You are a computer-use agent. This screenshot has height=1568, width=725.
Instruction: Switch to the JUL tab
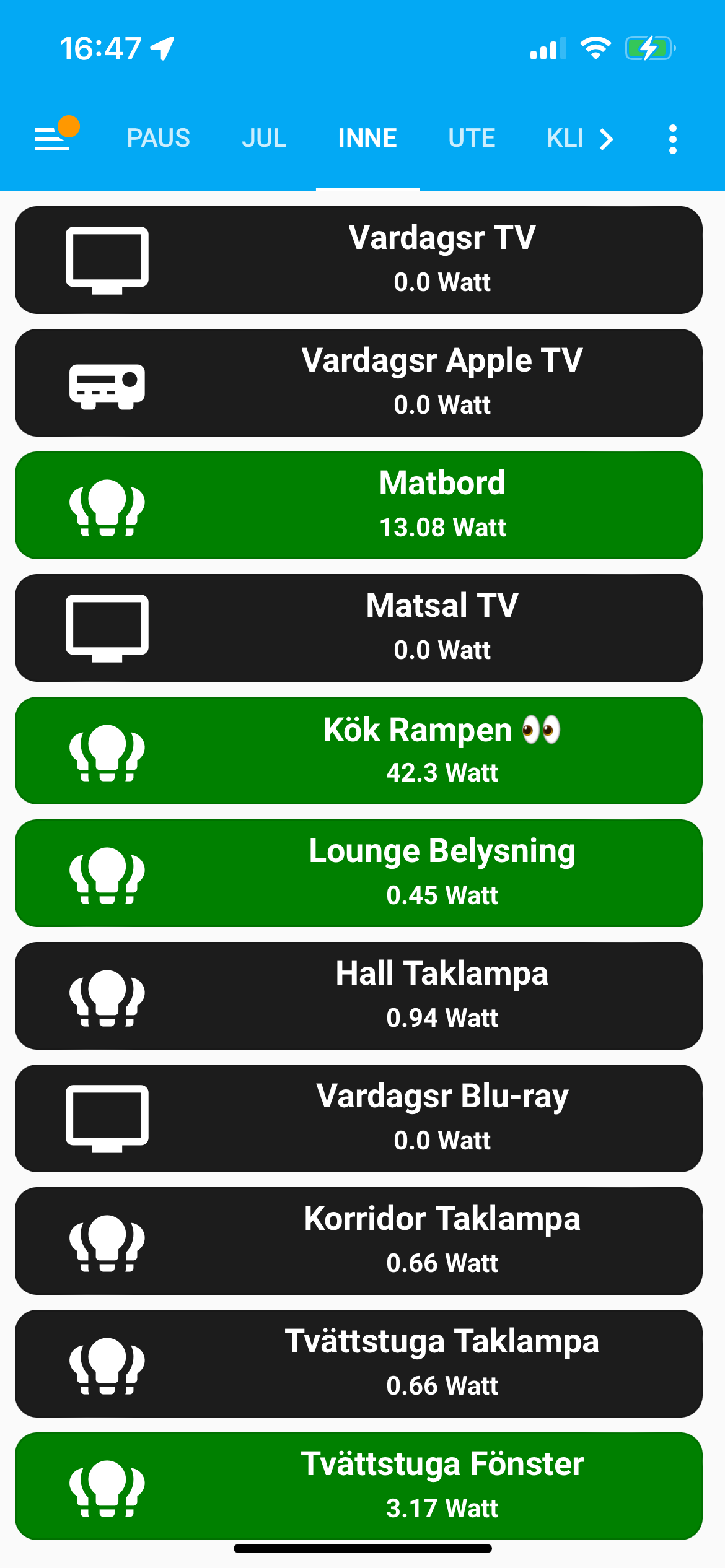coord(264,138)
